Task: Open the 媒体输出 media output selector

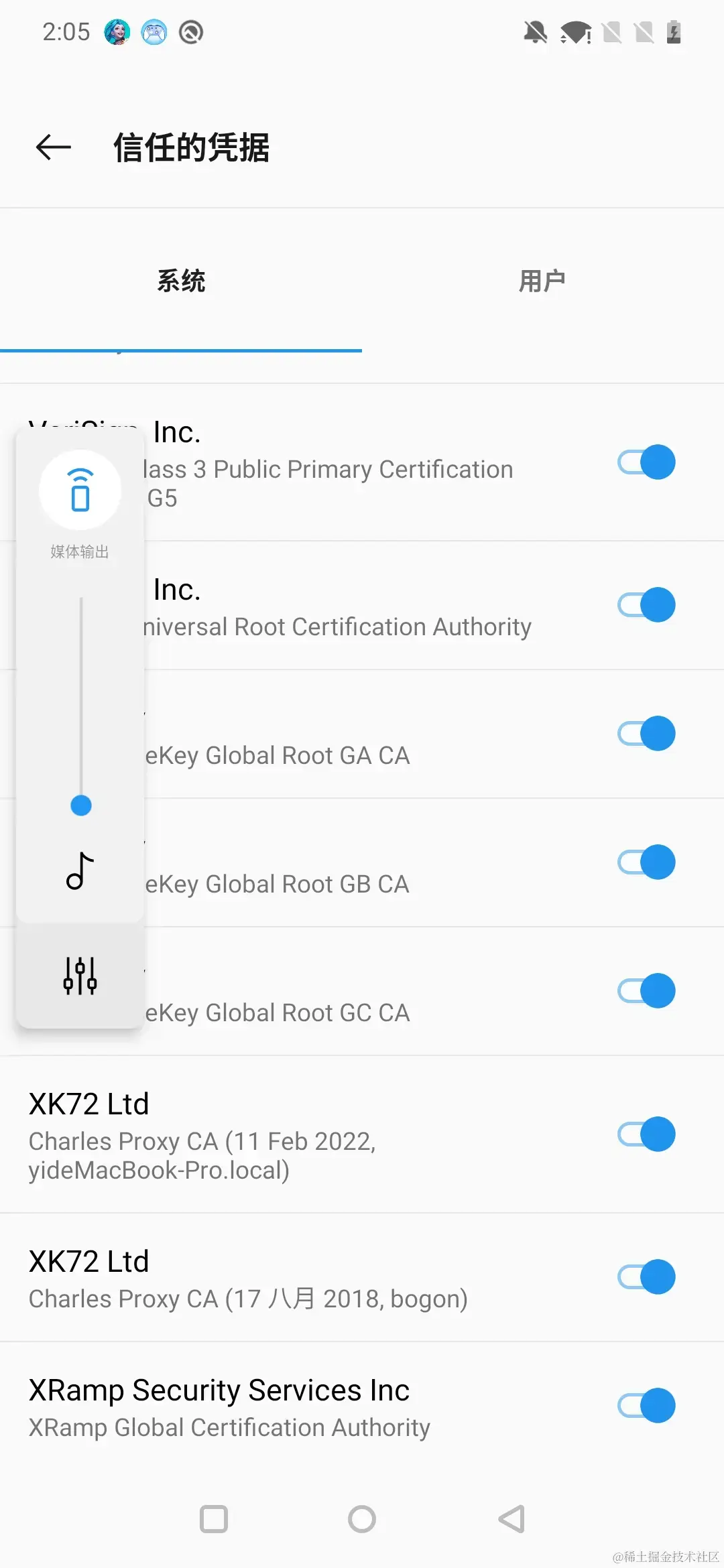Action: point(80,491)
